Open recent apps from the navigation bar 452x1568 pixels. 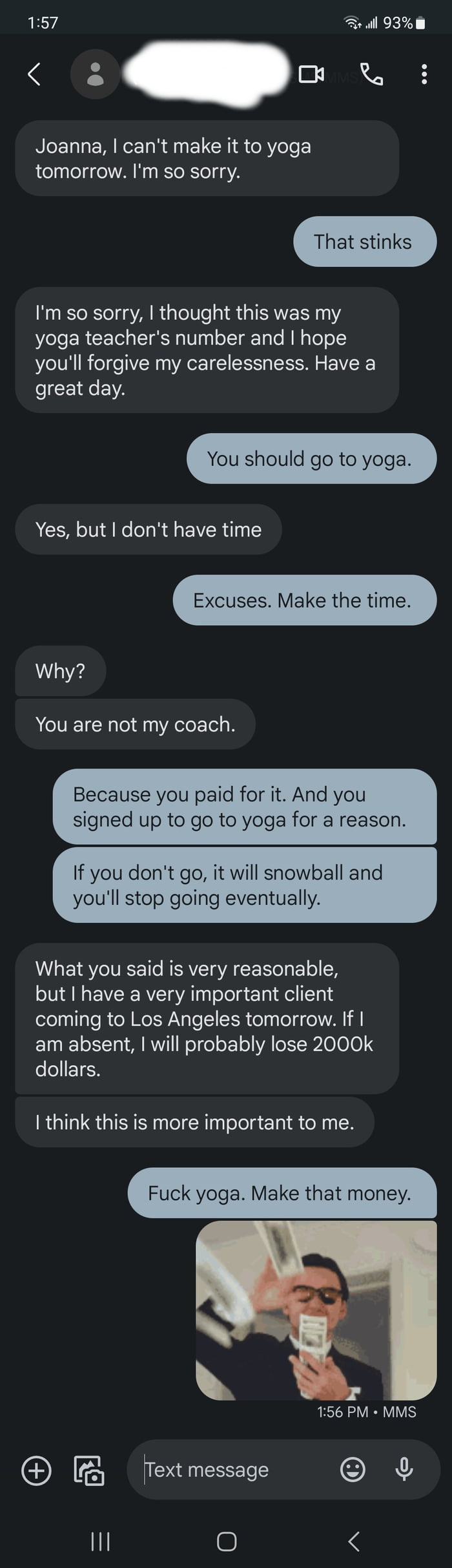tap(100, 1542)
